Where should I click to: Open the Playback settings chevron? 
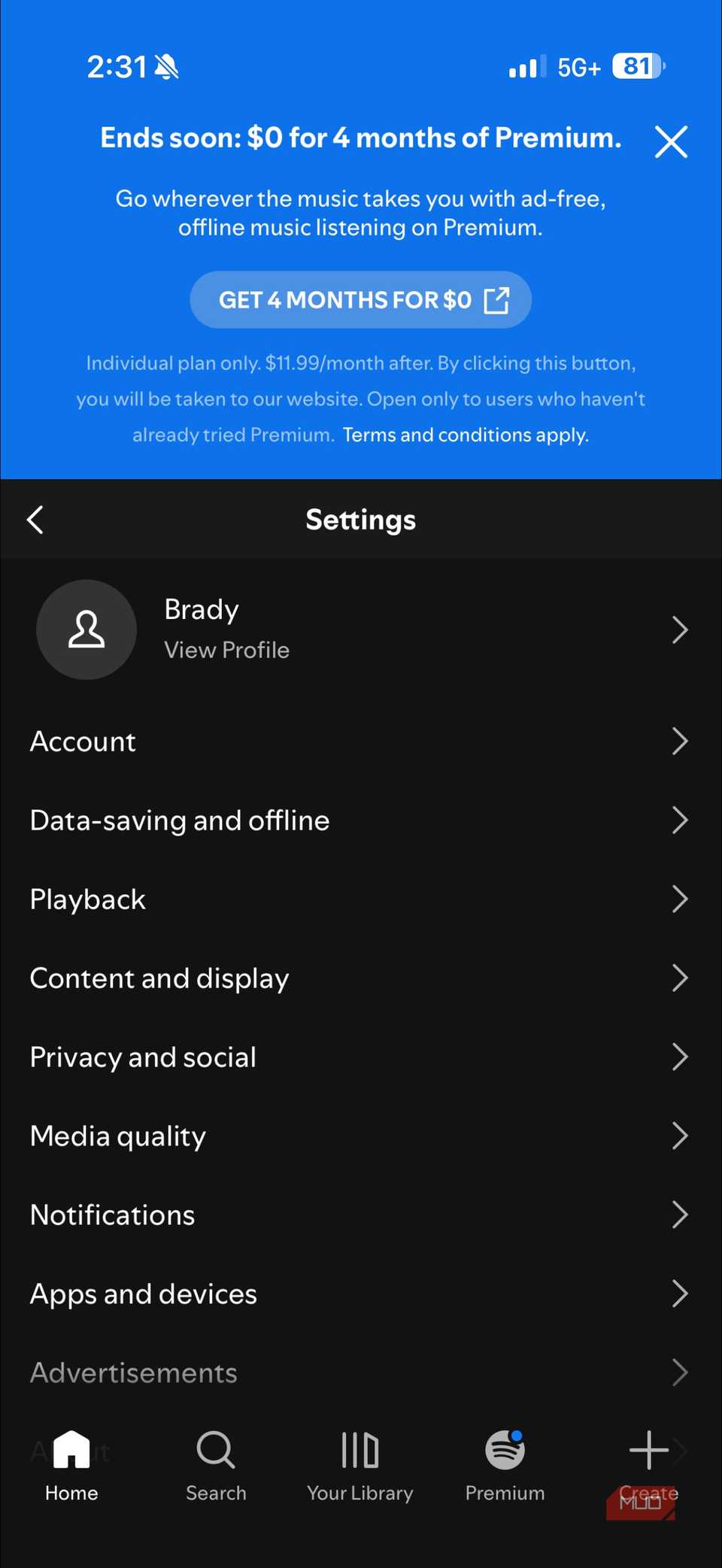point(681,899)
